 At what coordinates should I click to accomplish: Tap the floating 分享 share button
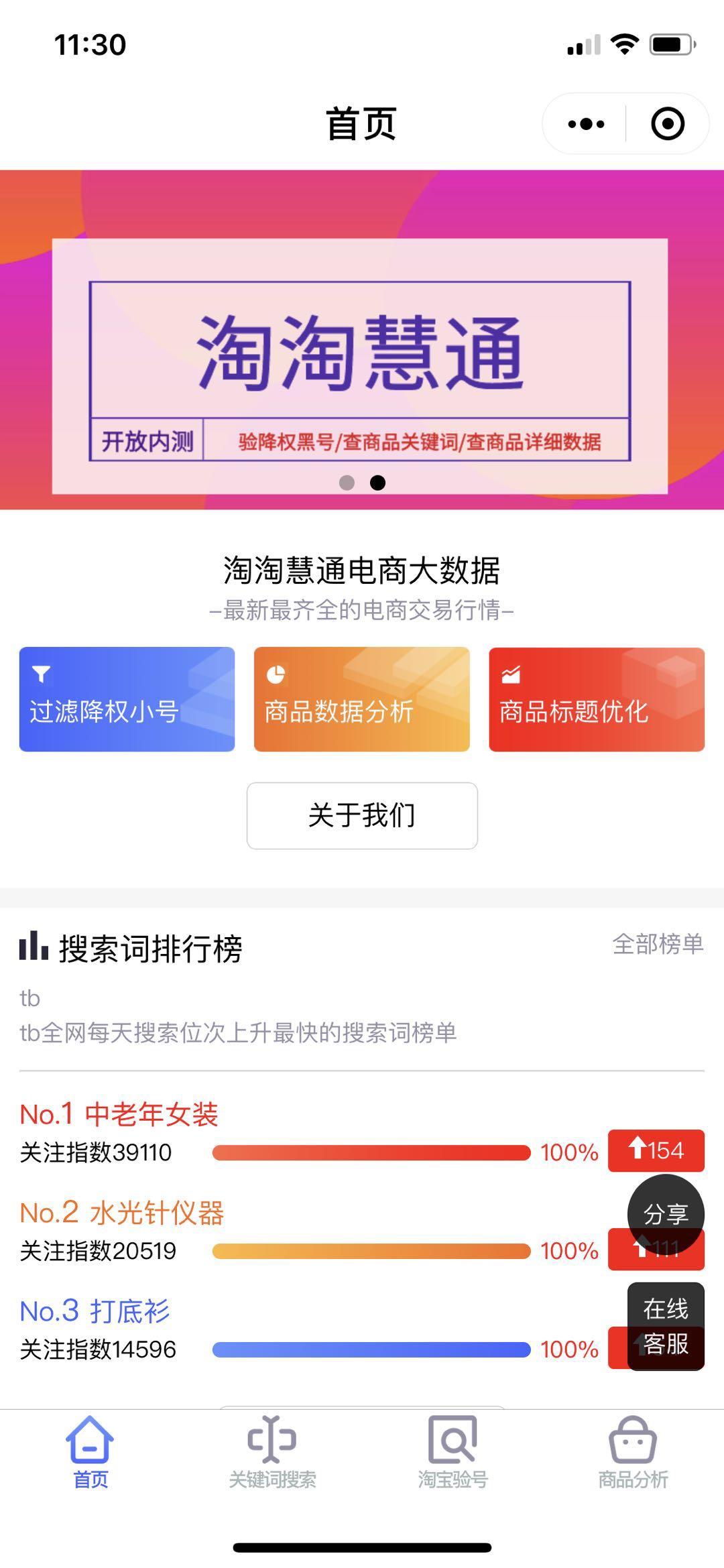666,1213
